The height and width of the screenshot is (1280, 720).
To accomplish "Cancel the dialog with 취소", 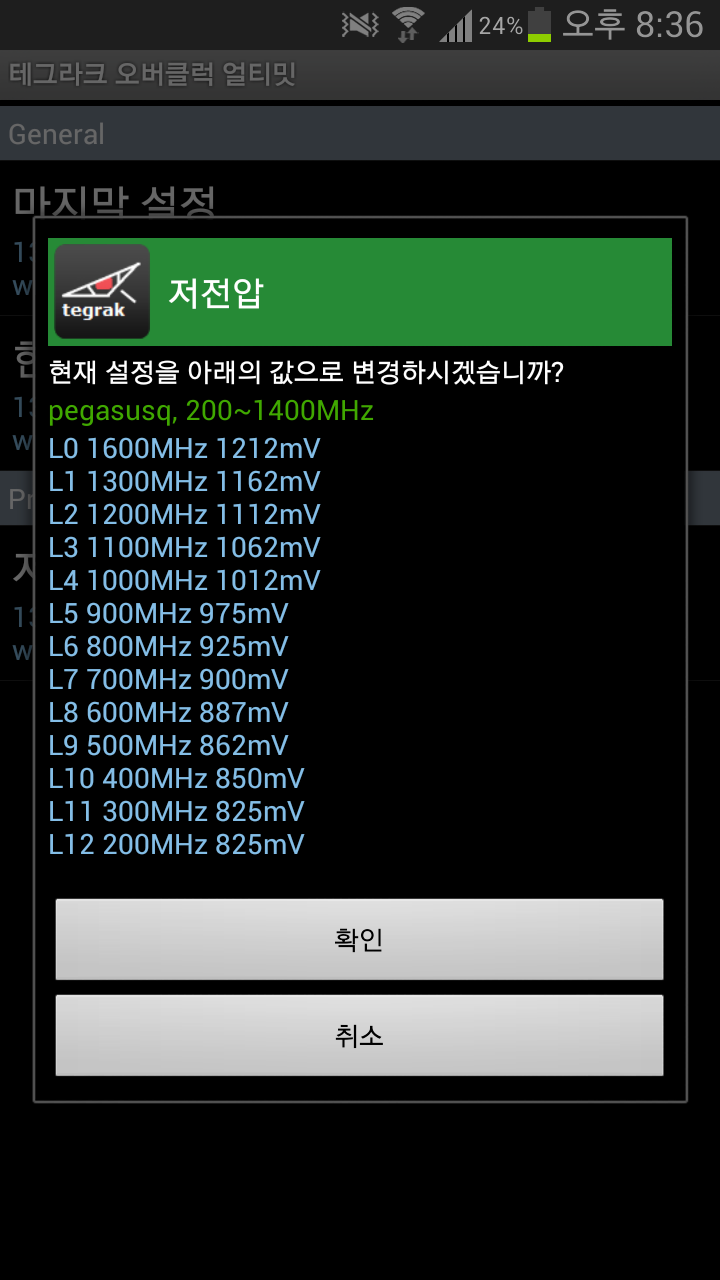I will 359,1035.
